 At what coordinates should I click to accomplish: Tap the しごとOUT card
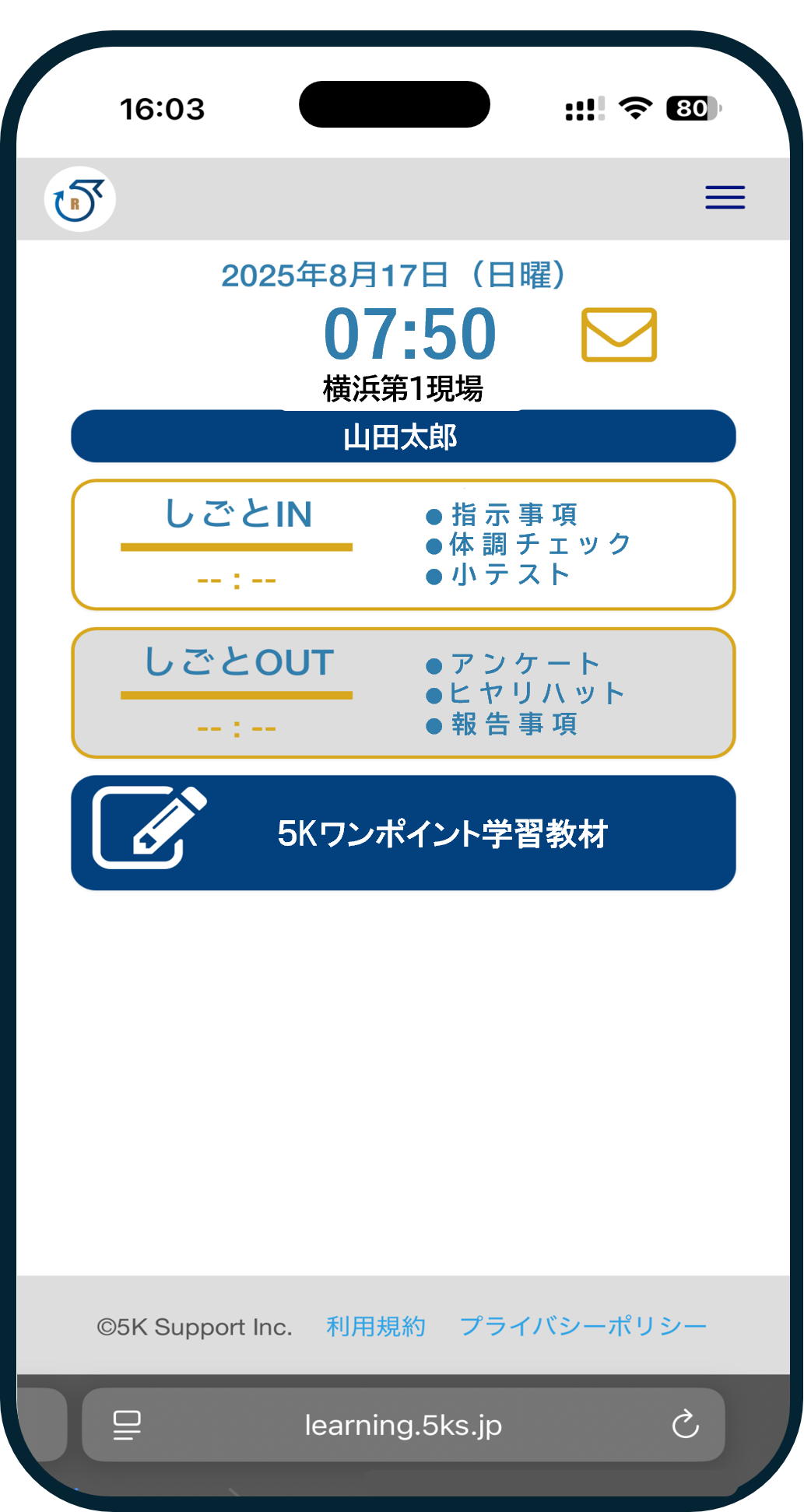pos(402,693)
